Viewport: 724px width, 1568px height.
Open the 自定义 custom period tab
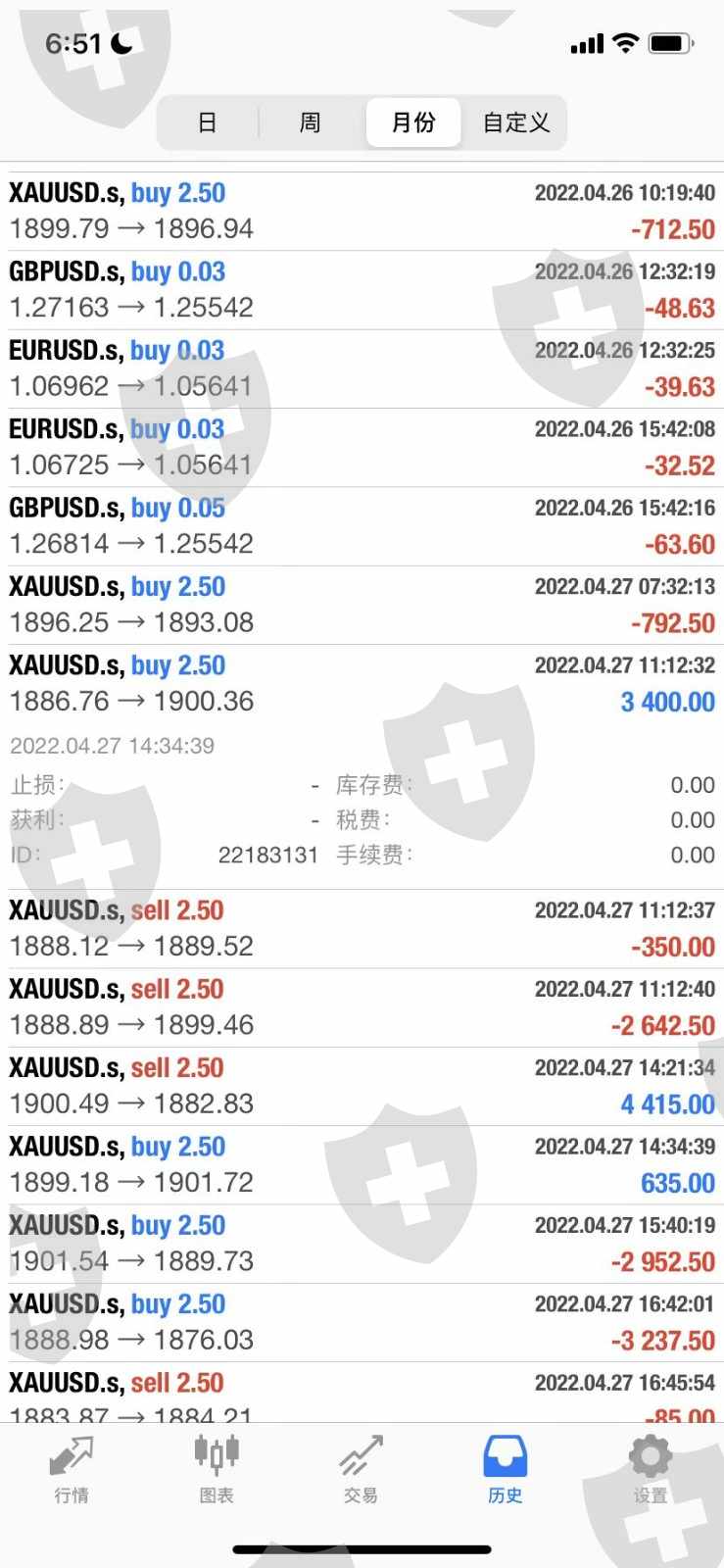click(516, 122)
